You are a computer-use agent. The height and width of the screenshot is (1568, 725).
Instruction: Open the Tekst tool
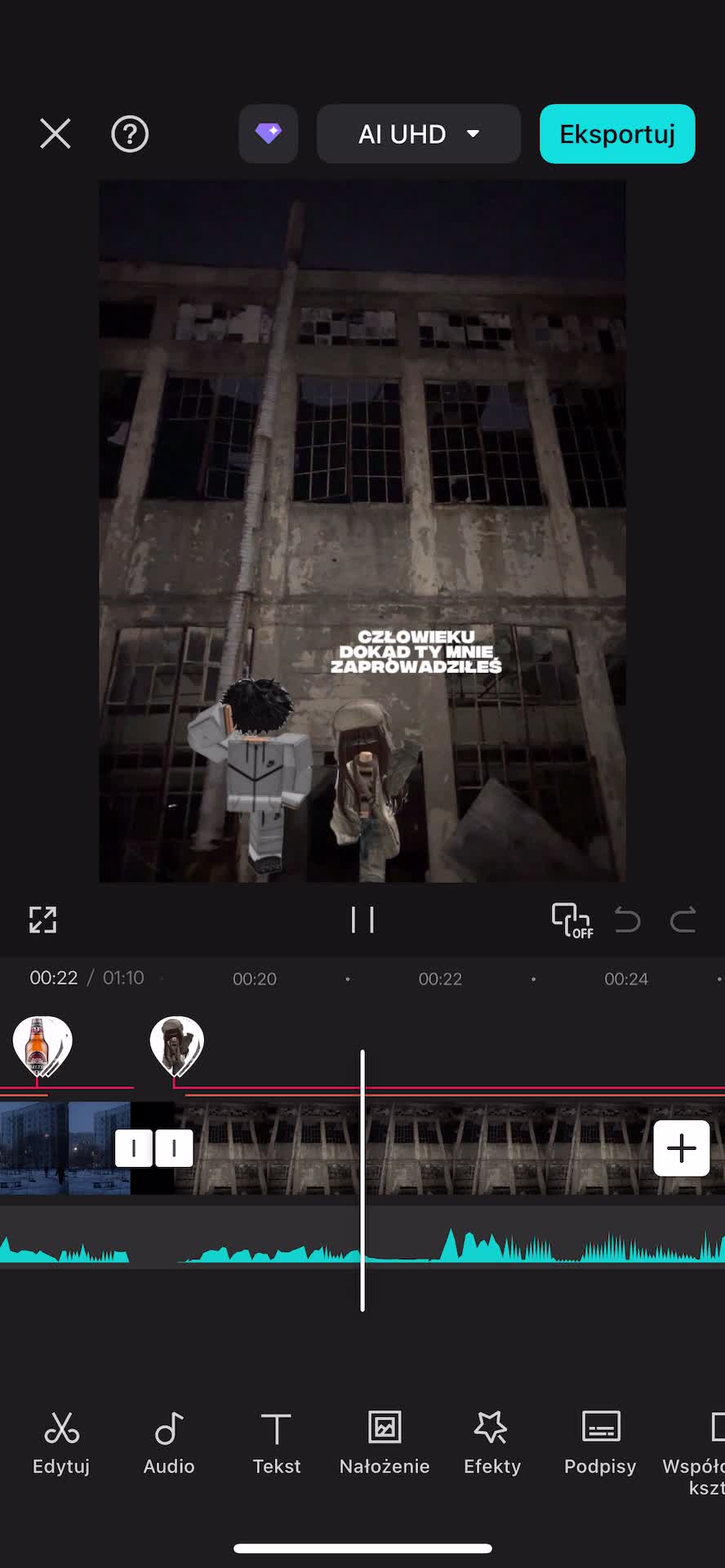pyautogui.click(x=277, y=1442)
